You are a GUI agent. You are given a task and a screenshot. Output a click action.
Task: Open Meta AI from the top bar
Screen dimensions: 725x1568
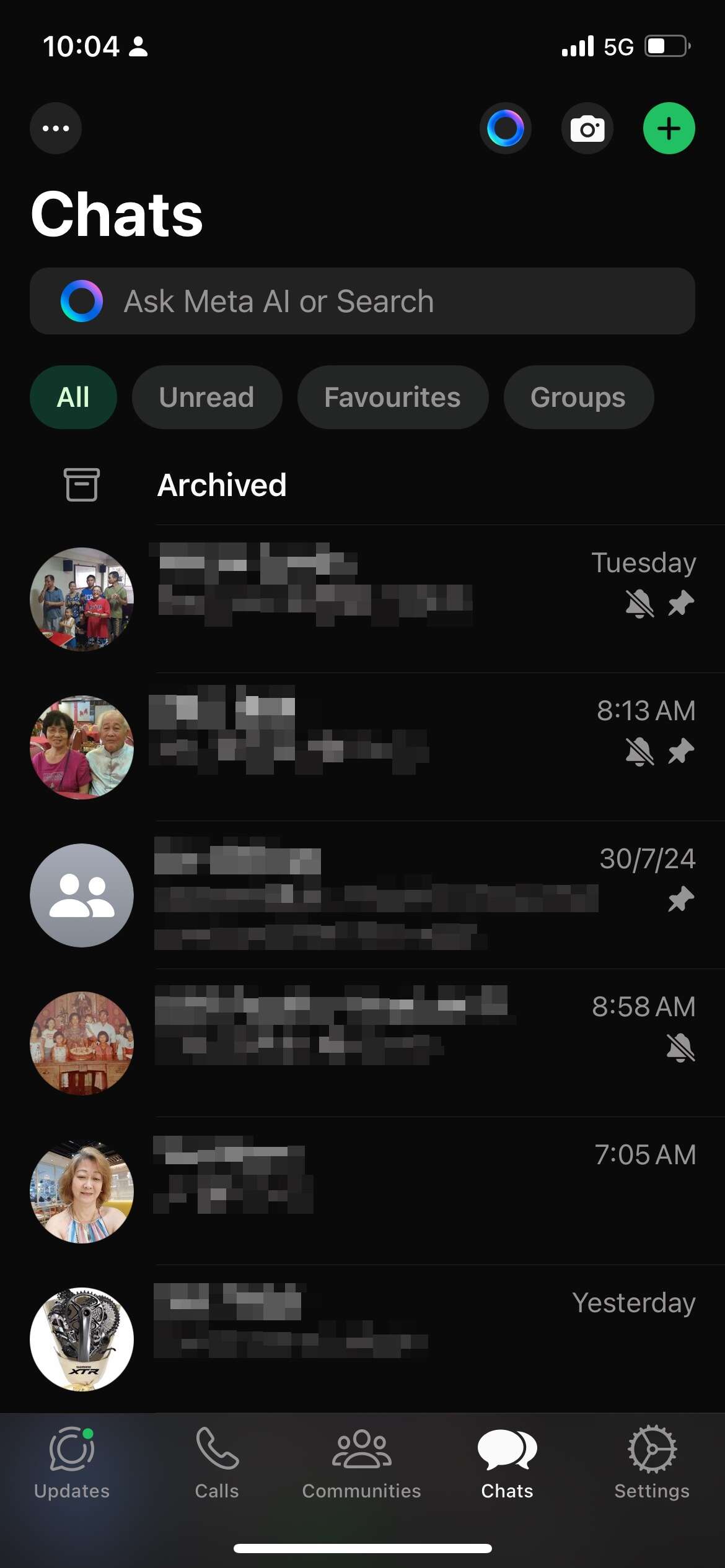pyautogui.click(x=505, y=128)
